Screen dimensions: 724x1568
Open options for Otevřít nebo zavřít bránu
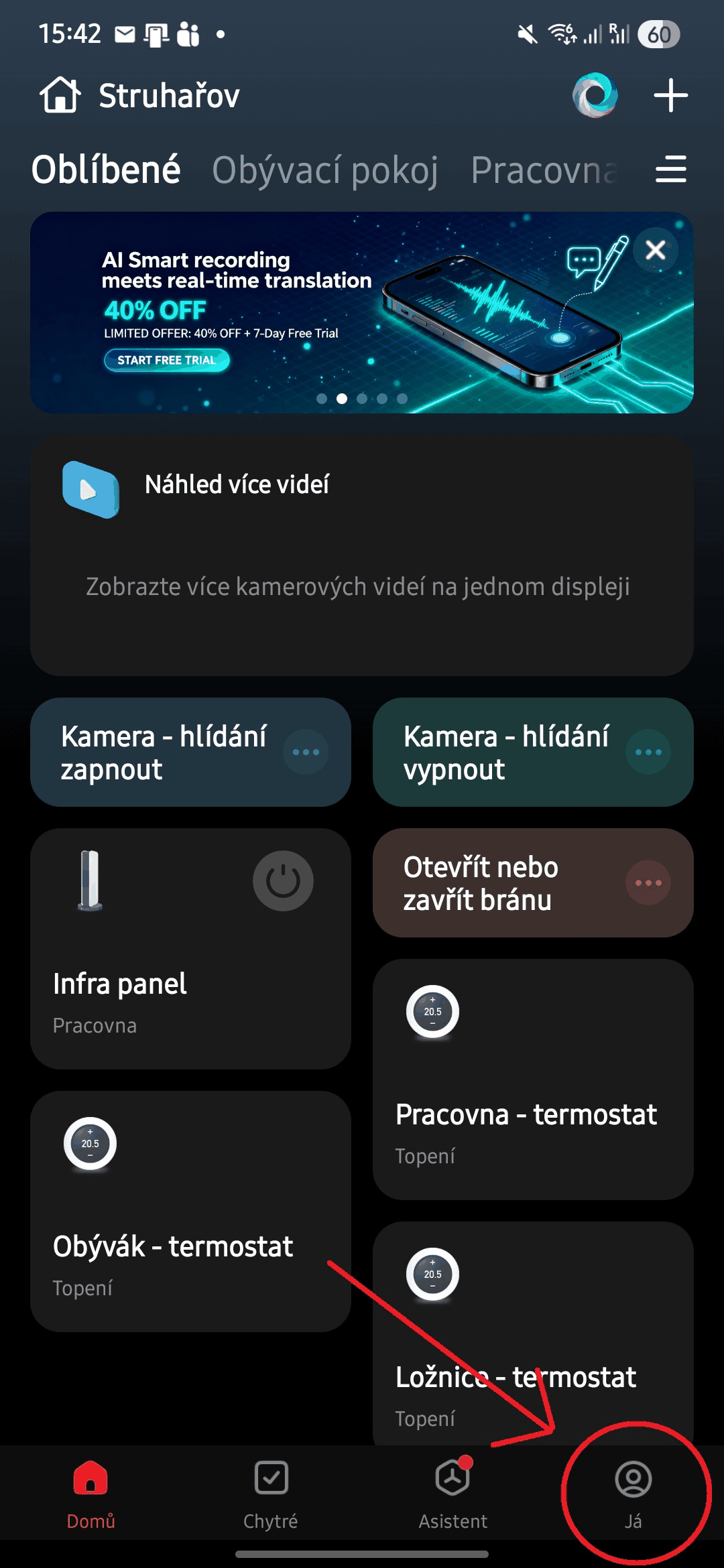pos(648,883)
